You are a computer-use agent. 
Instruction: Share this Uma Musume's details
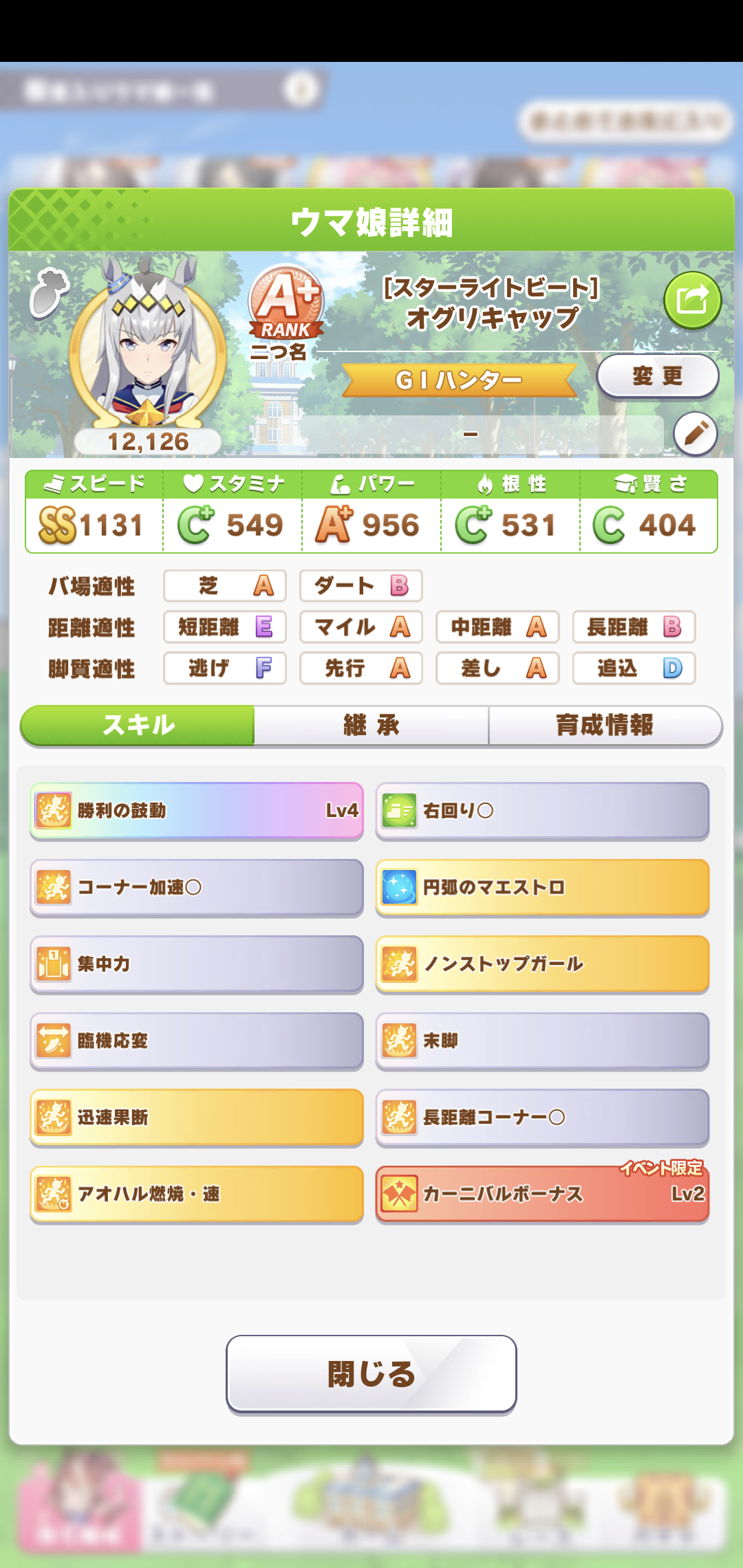(692, 301)
